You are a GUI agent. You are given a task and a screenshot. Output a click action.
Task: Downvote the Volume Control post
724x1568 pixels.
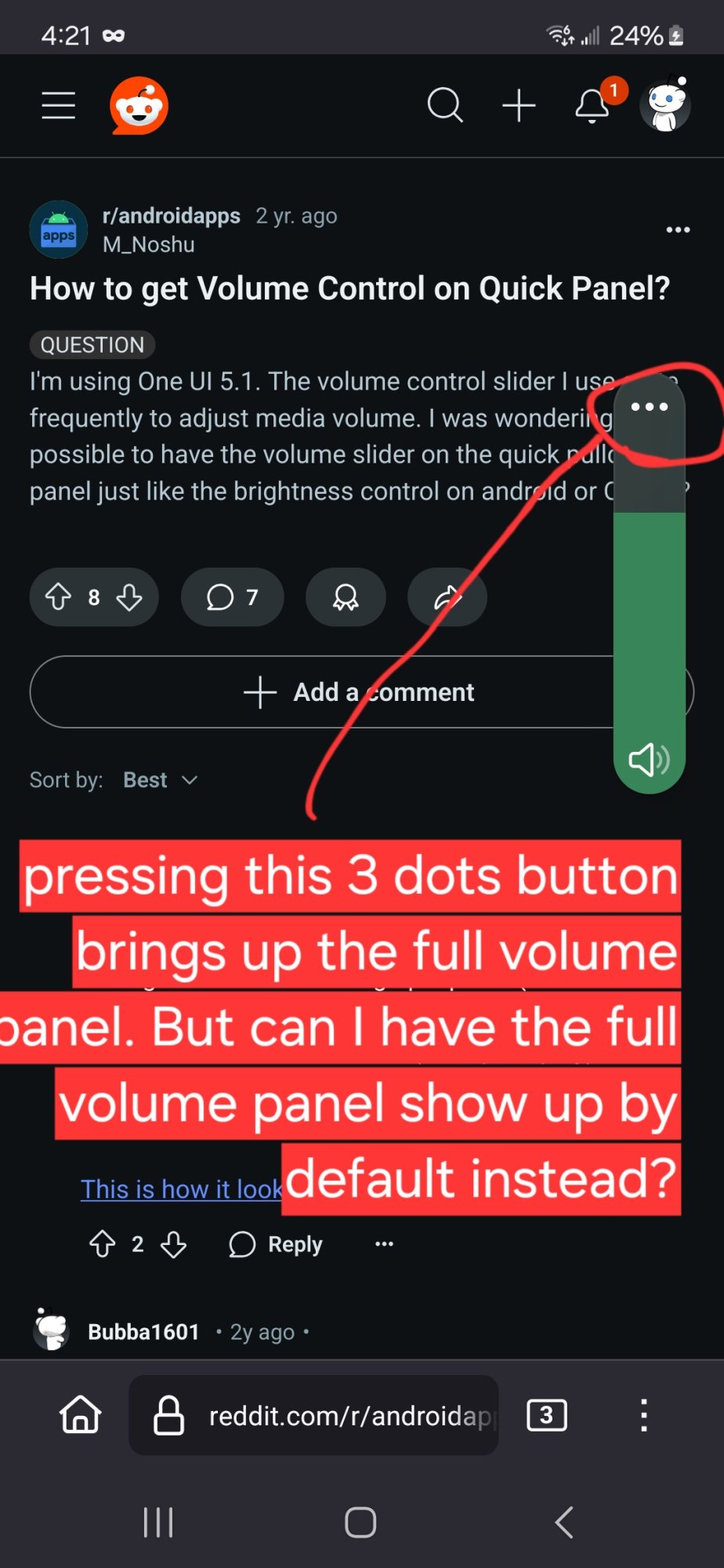(129, 597)
